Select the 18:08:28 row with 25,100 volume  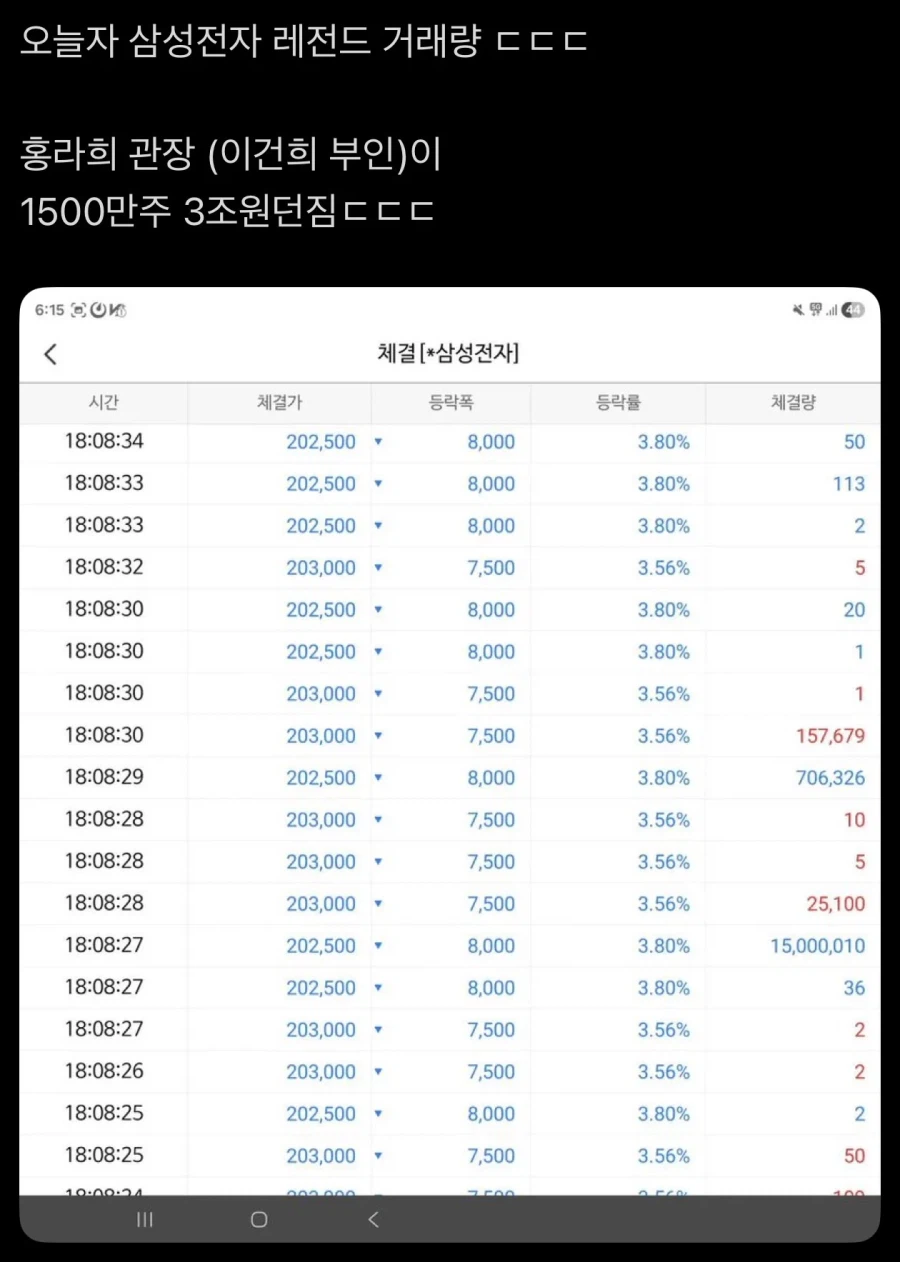450,903
